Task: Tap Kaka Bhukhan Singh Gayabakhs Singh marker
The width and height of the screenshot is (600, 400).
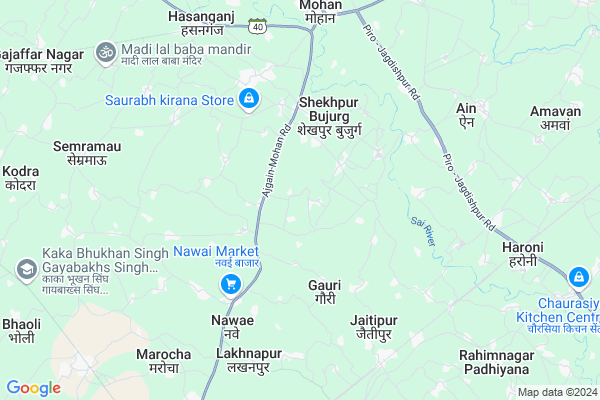Action: [25, 268]
